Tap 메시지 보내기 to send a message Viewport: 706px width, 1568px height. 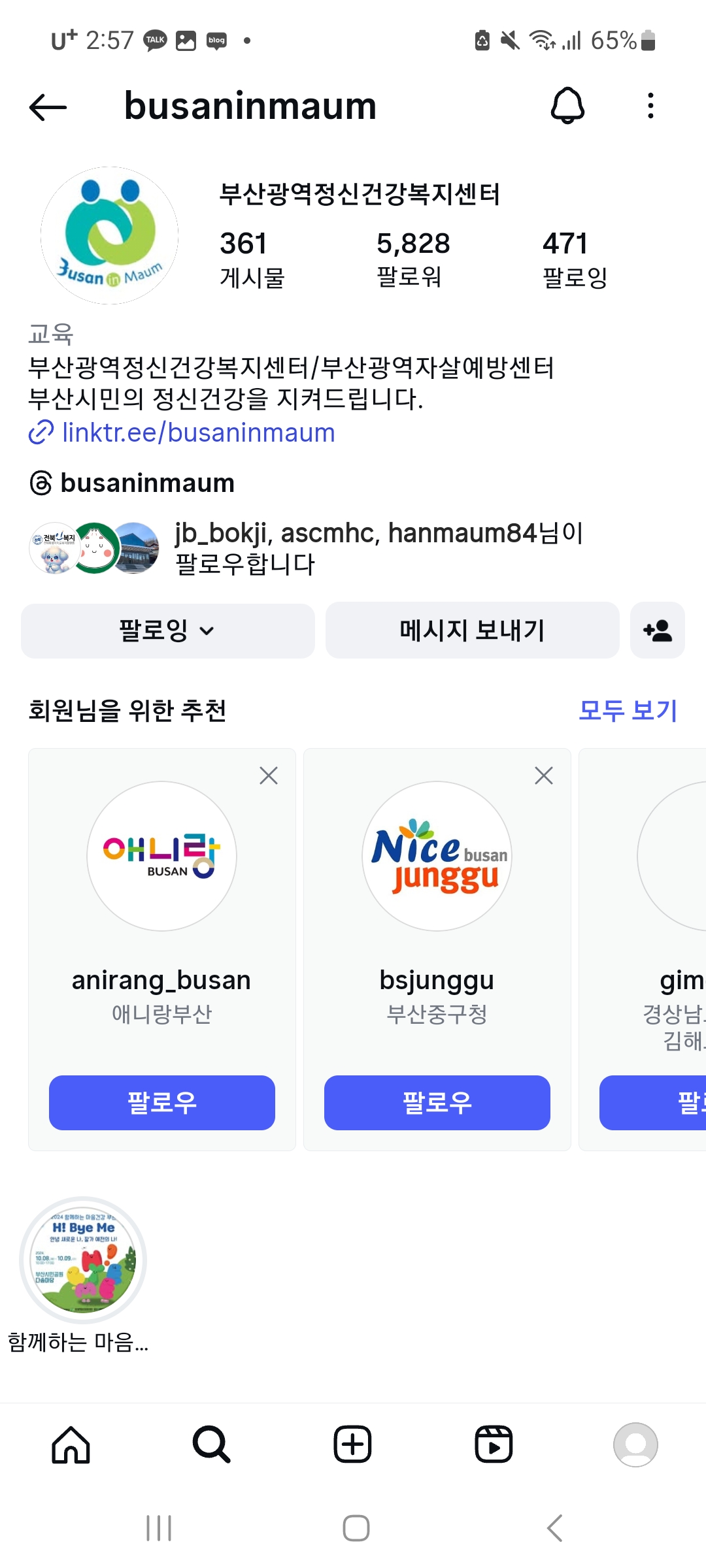(472, 630)
